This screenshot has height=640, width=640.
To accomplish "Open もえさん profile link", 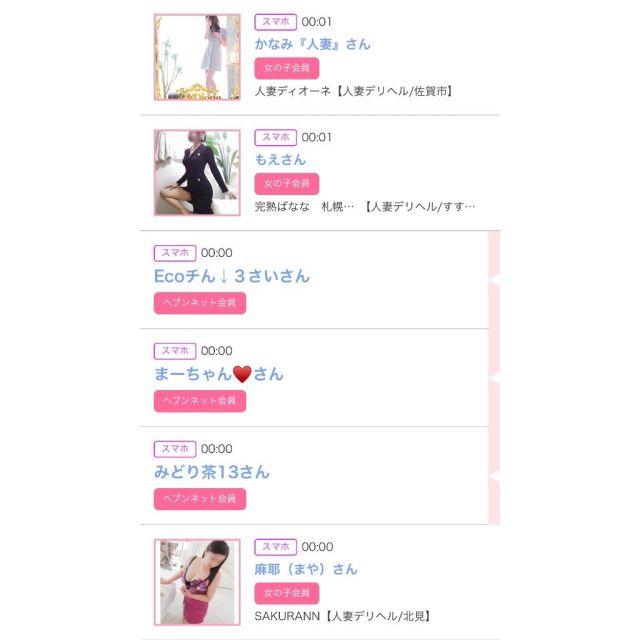I will (280, 159).
